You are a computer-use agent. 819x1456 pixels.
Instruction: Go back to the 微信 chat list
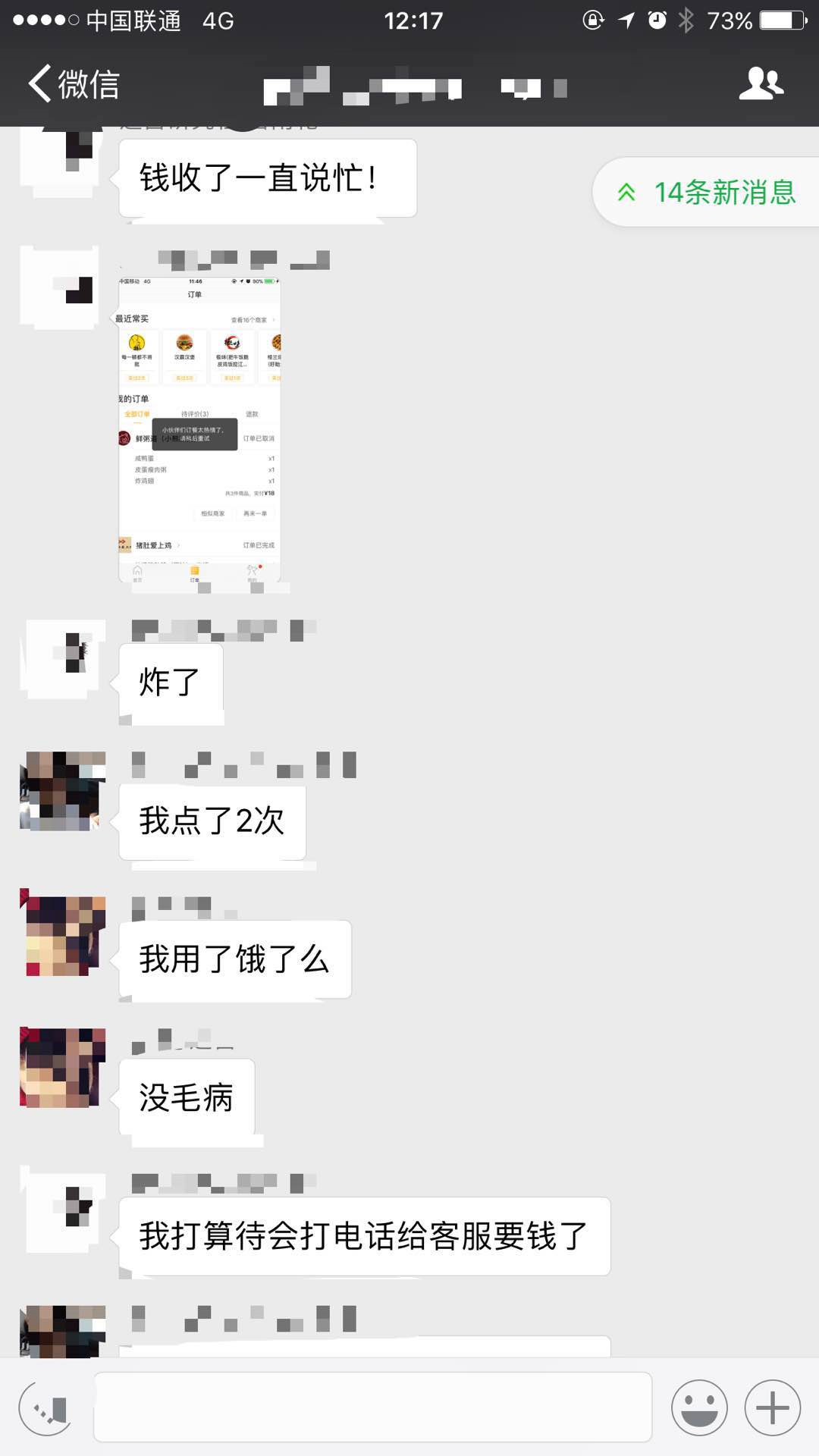pos(74,83)
